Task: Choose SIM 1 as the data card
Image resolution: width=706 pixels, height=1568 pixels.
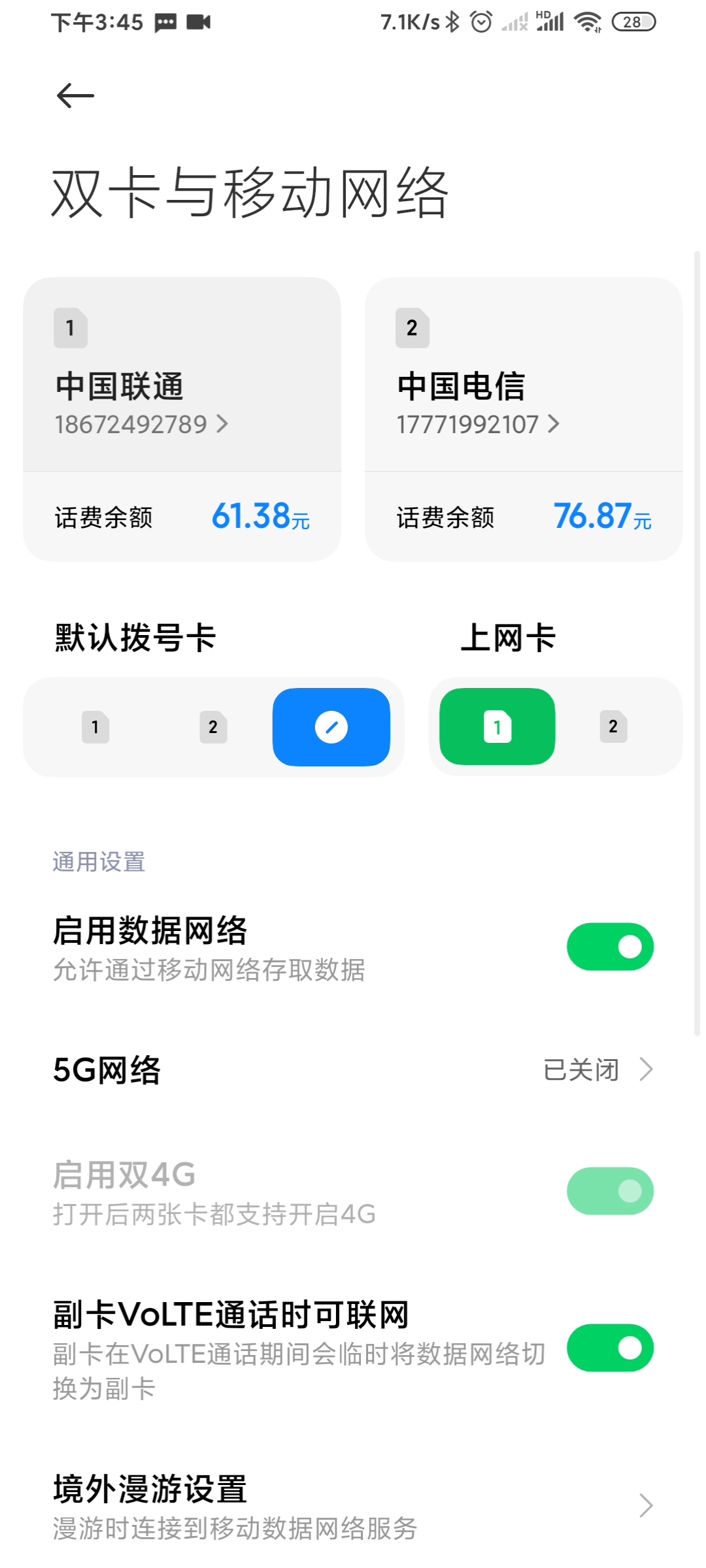Action: (x=497, y=727)
